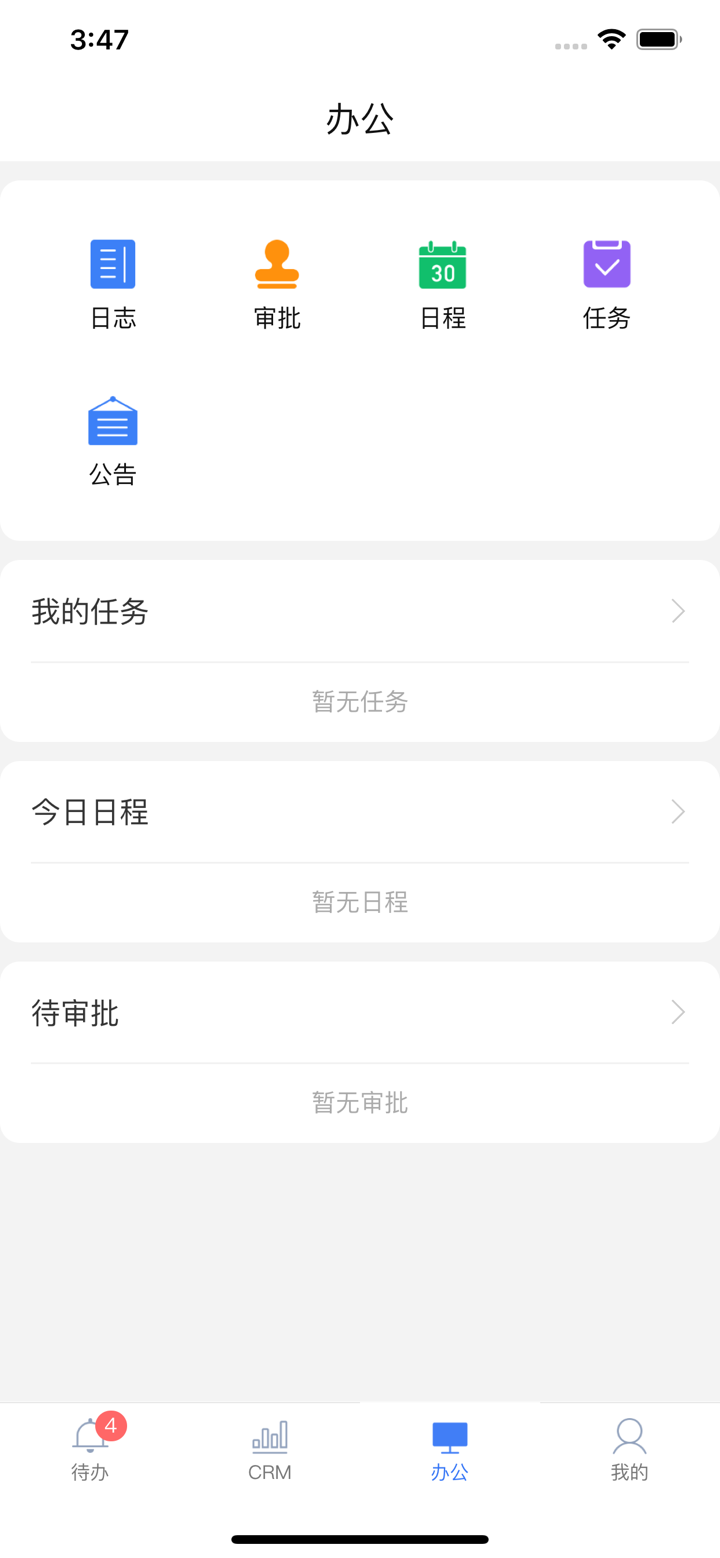Tap the 暂无任务 placeholder text
Screen dimensions: 720x1558
pyautogui.click(x=359, y=703)
